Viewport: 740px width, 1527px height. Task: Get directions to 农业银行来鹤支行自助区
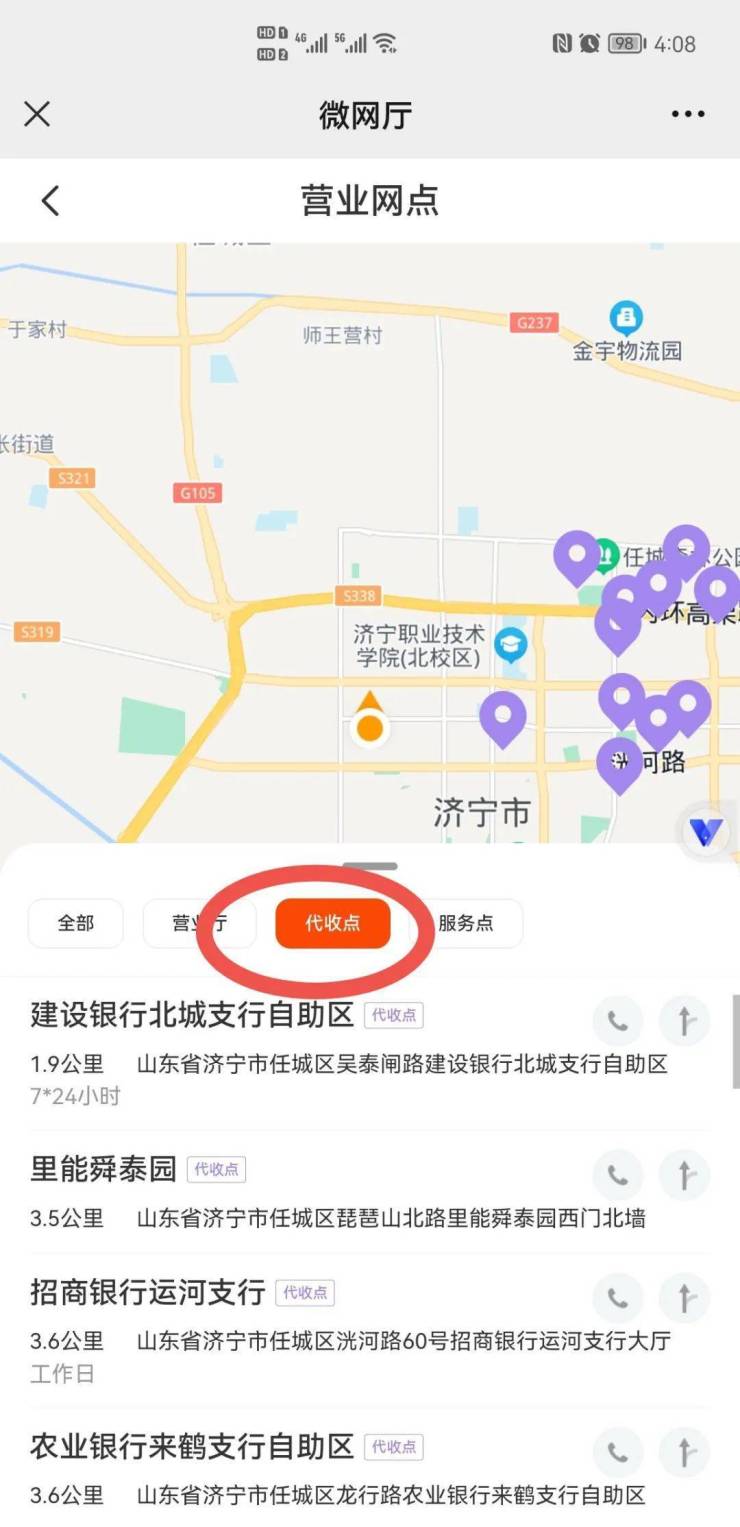[x=685, y=1452]
